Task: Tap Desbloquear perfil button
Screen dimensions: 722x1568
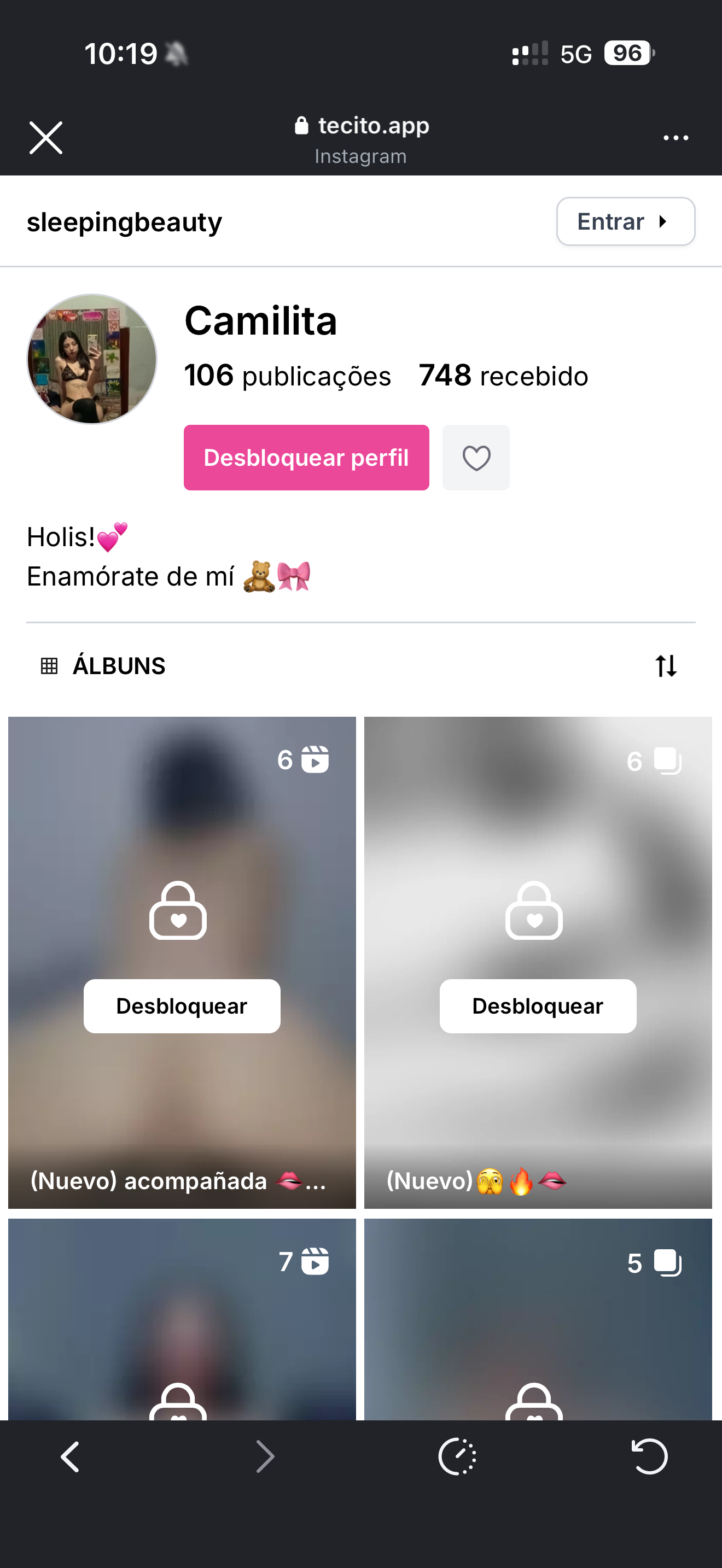Action: (306, 458)
